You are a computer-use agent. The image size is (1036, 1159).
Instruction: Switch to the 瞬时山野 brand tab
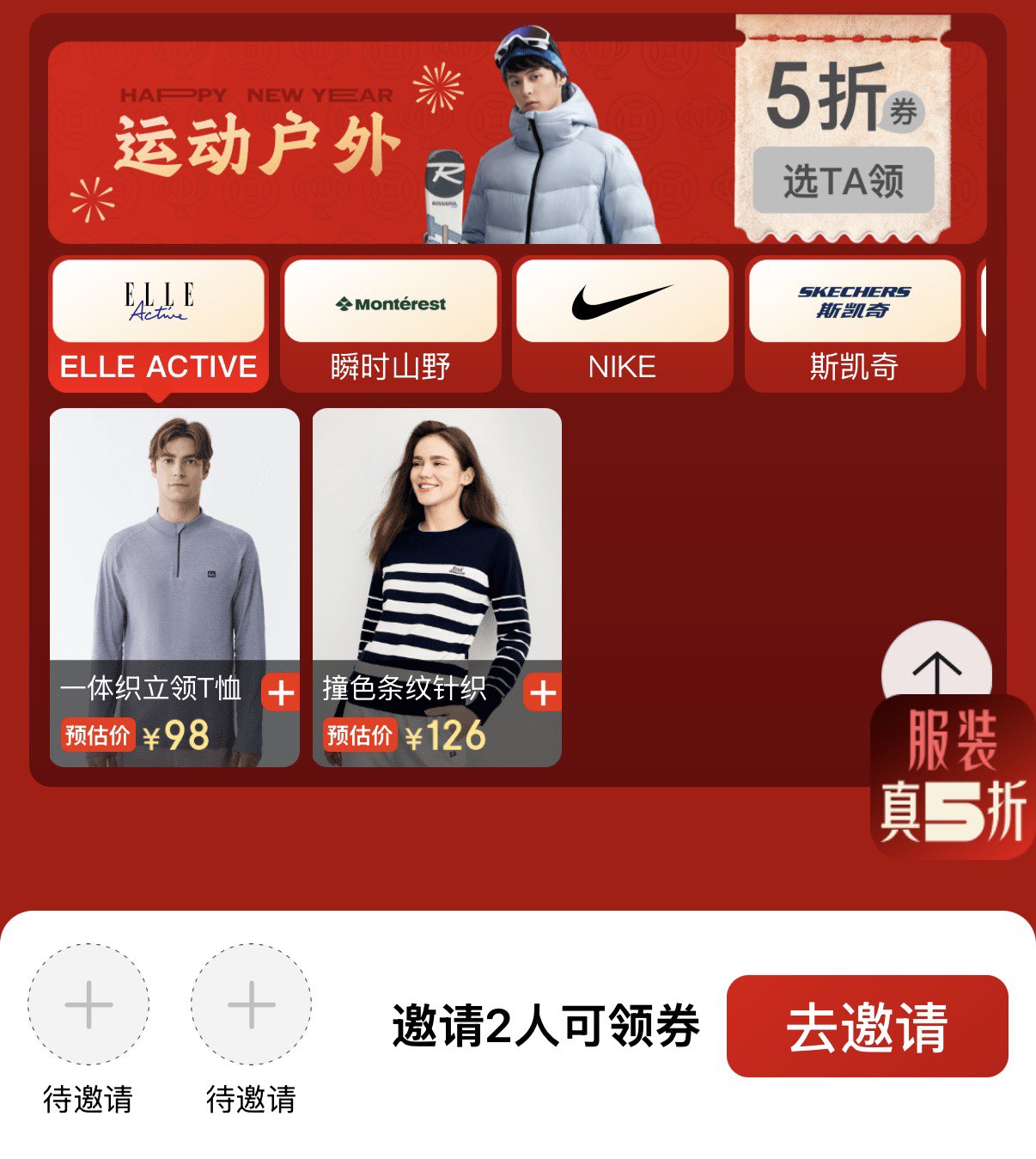coord(390,324)
